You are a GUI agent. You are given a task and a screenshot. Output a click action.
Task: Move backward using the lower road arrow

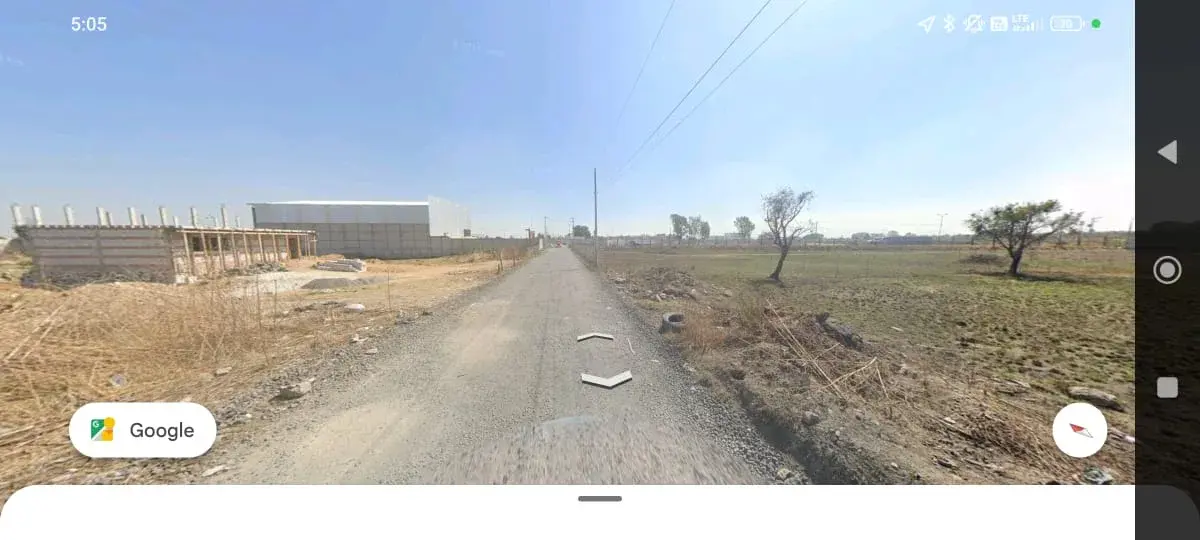point(606,379)
